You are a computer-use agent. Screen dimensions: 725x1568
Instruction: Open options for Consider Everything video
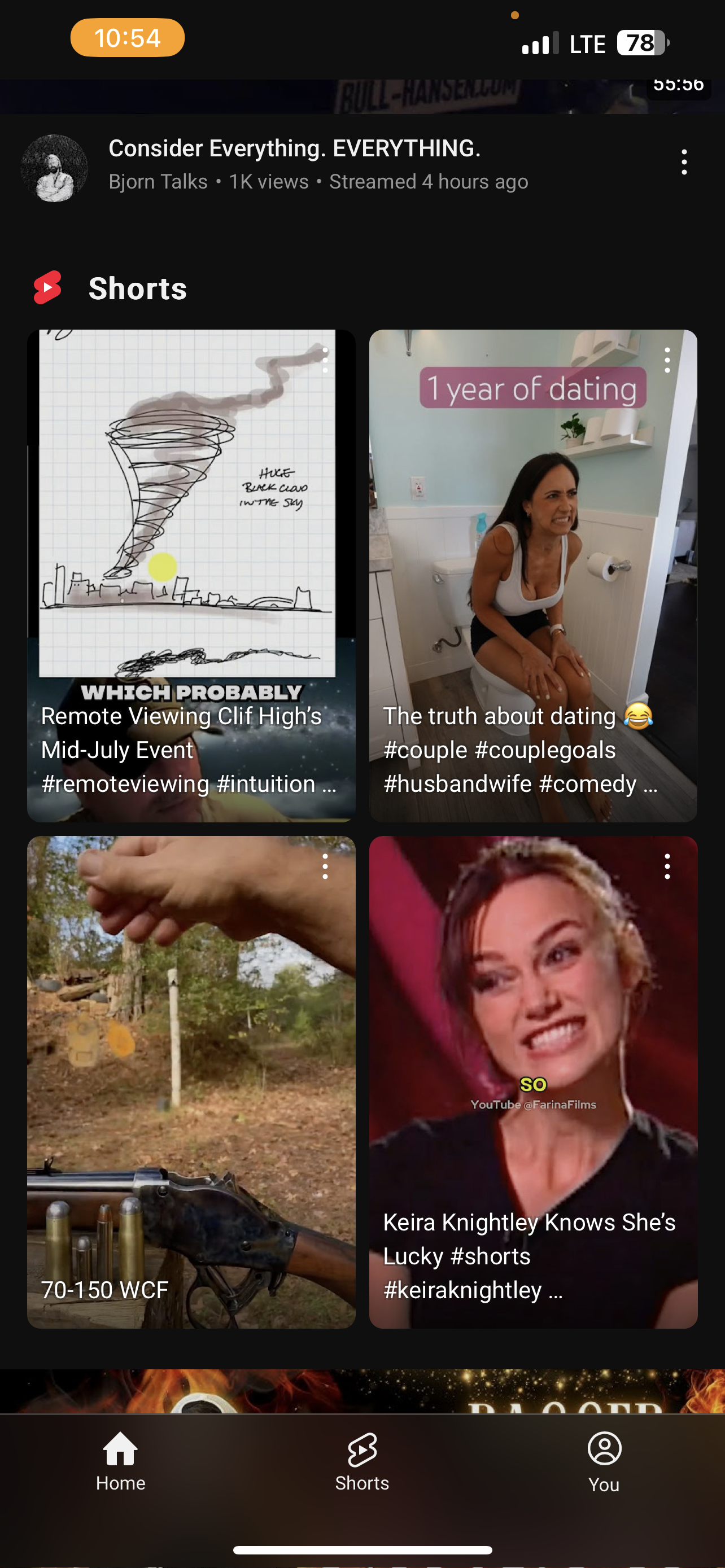click(684, 163)
